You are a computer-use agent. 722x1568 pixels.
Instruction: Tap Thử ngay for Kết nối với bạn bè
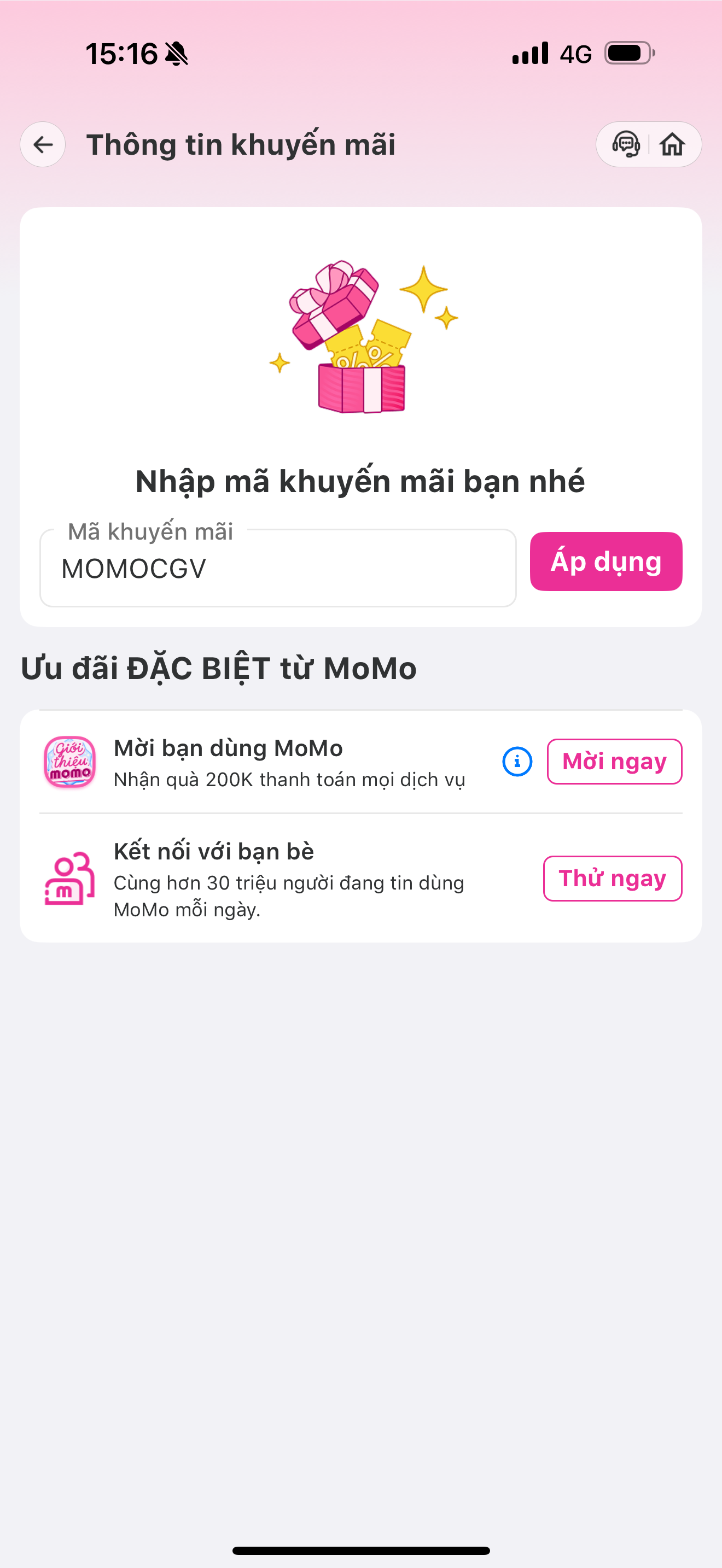pyautogui.click(x=612, y=879)
